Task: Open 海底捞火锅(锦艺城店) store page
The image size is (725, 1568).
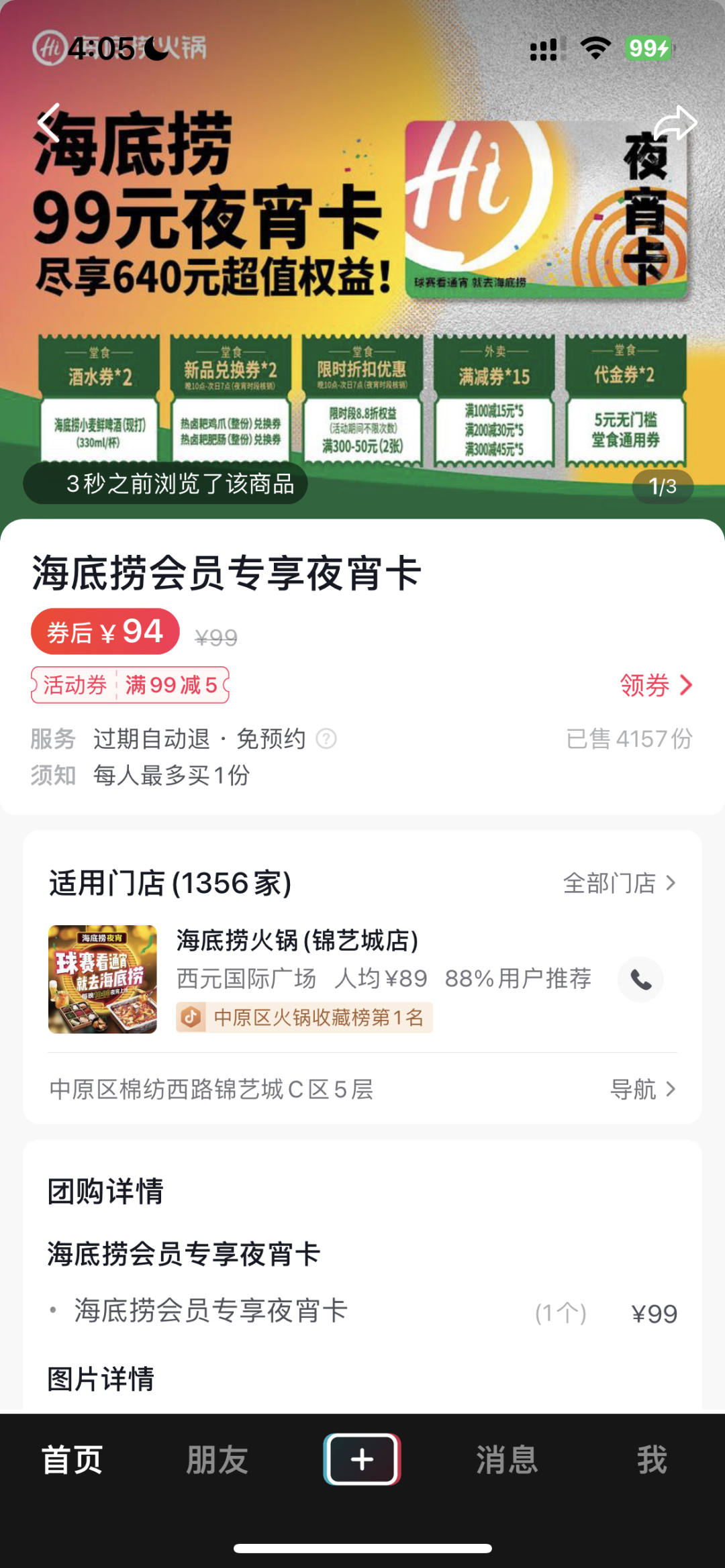Action: point(297,941)
